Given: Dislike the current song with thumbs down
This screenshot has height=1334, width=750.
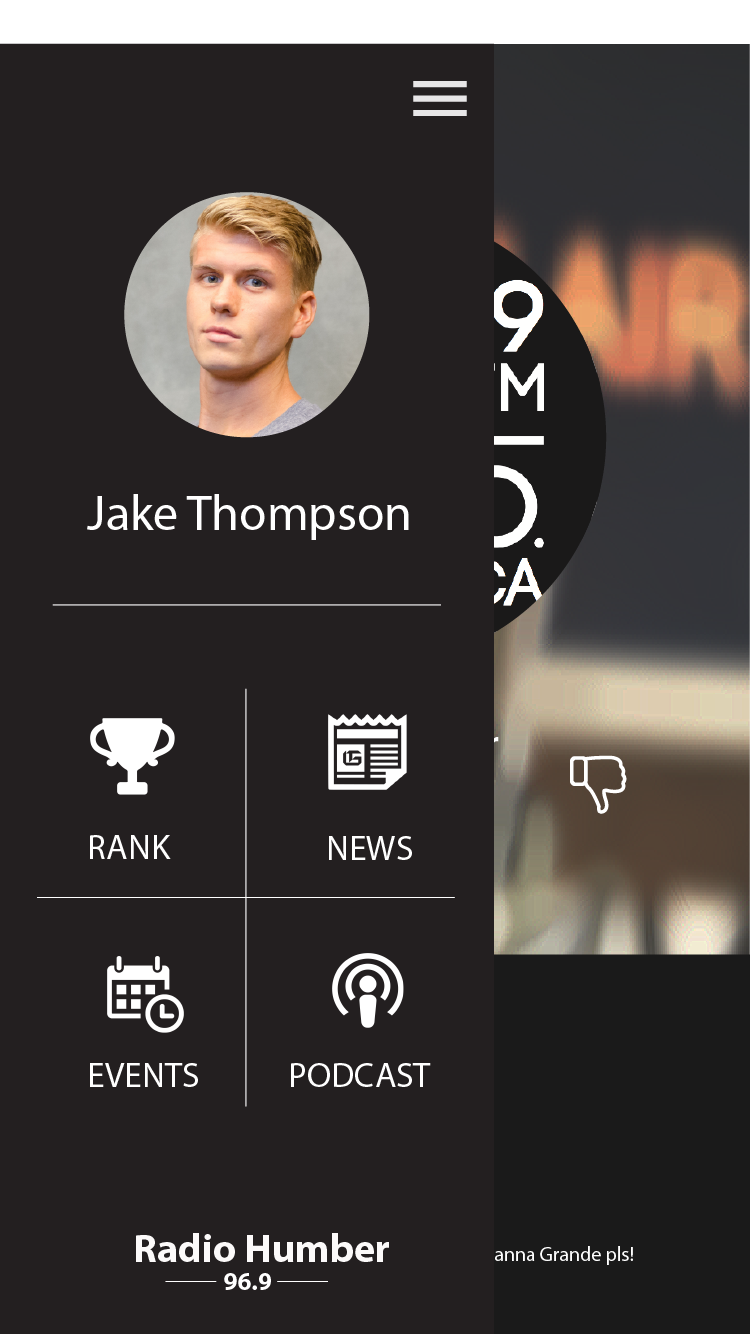Looking at the screenshot, I should tap(598, 783).
